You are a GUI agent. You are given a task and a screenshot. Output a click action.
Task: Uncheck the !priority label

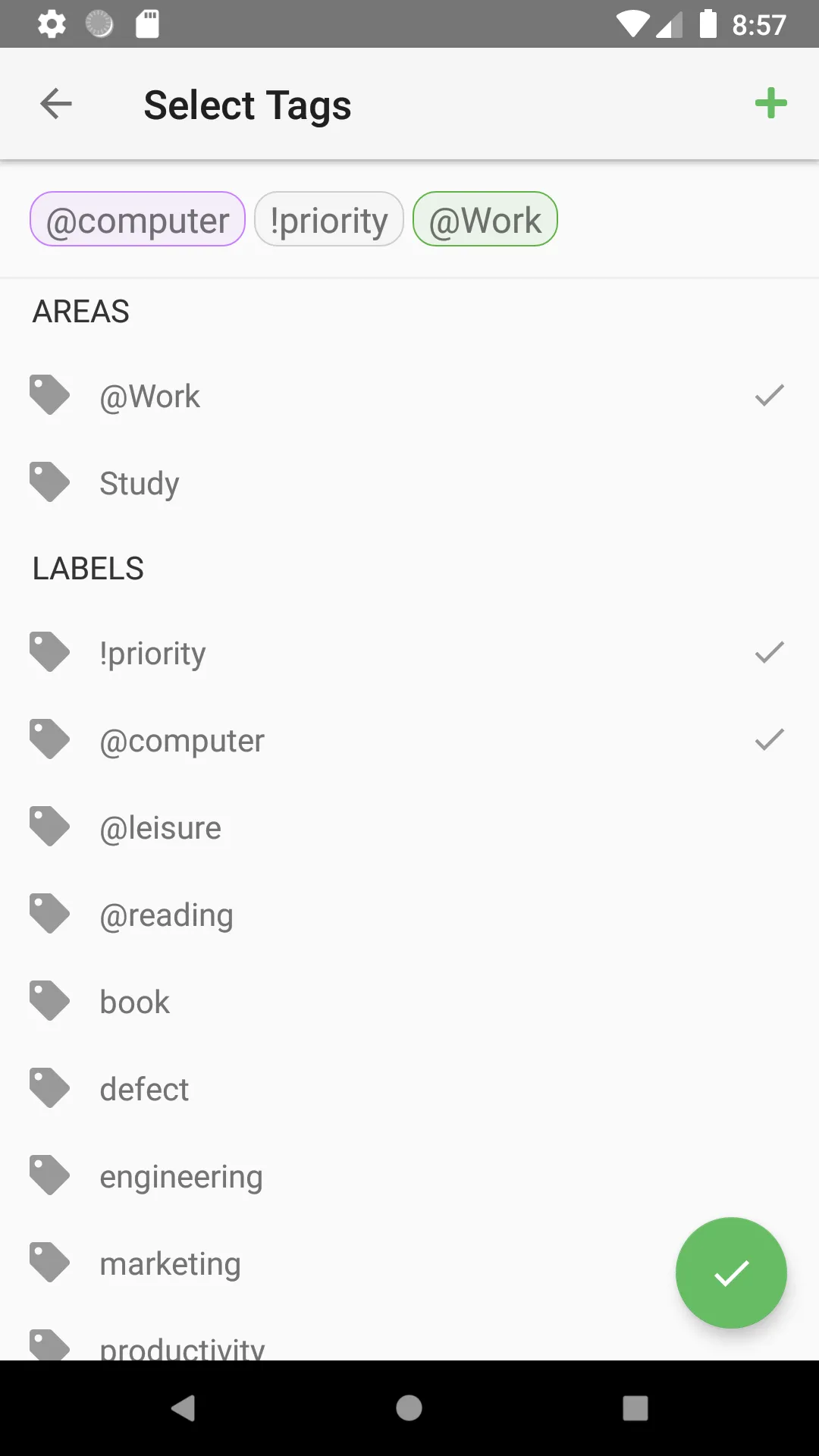[x=409, y=652]
